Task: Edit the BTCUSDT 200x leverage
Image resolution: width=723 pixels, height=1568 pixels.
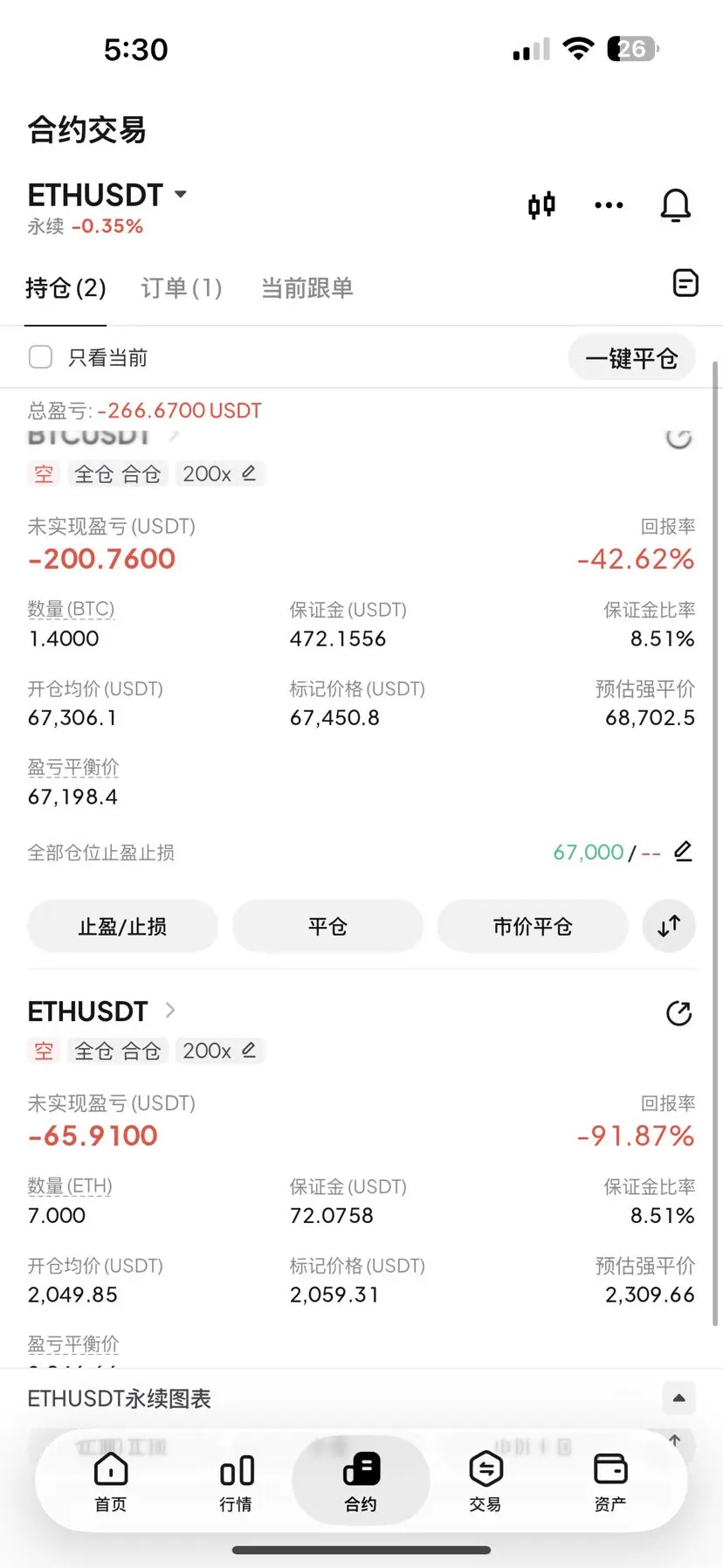Action: coord(219,473)
